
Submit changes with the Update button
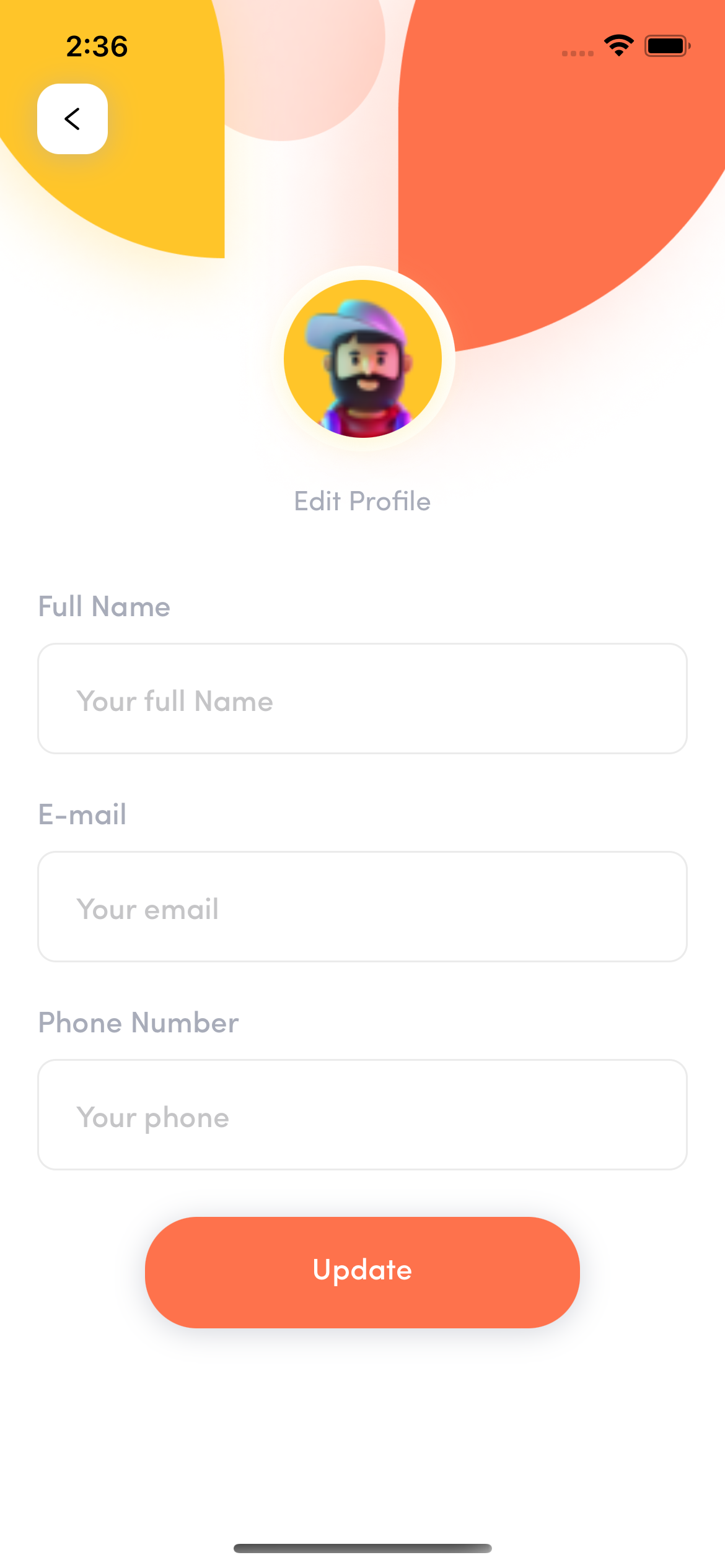(x=362, y=1272)
